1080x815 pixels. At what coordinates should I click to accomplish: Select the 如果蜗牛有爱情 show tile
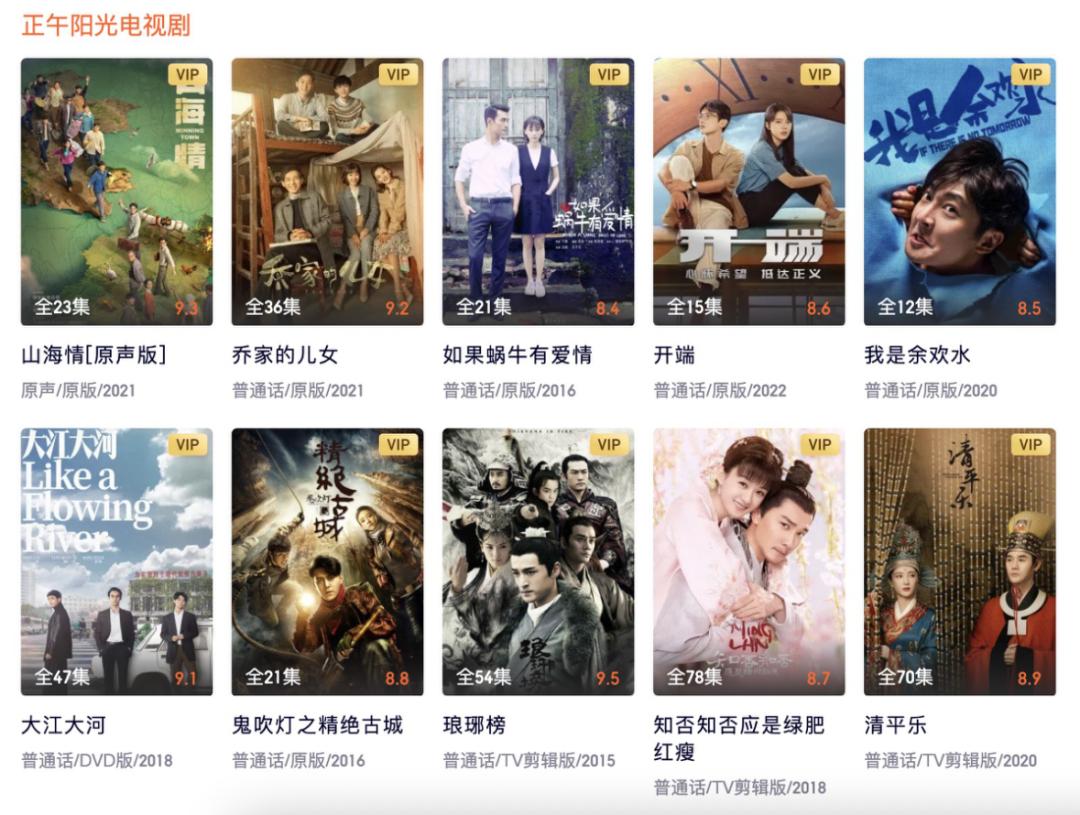click(x=538, y=191)
